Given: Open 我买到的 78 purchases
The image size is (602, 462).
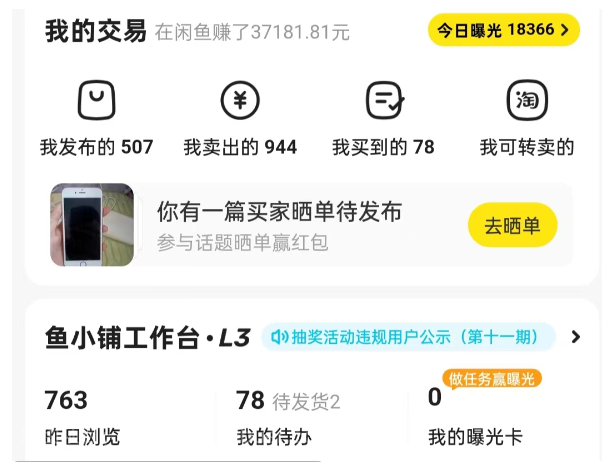Looking at the screenshot, I should [x=384, y=119].
